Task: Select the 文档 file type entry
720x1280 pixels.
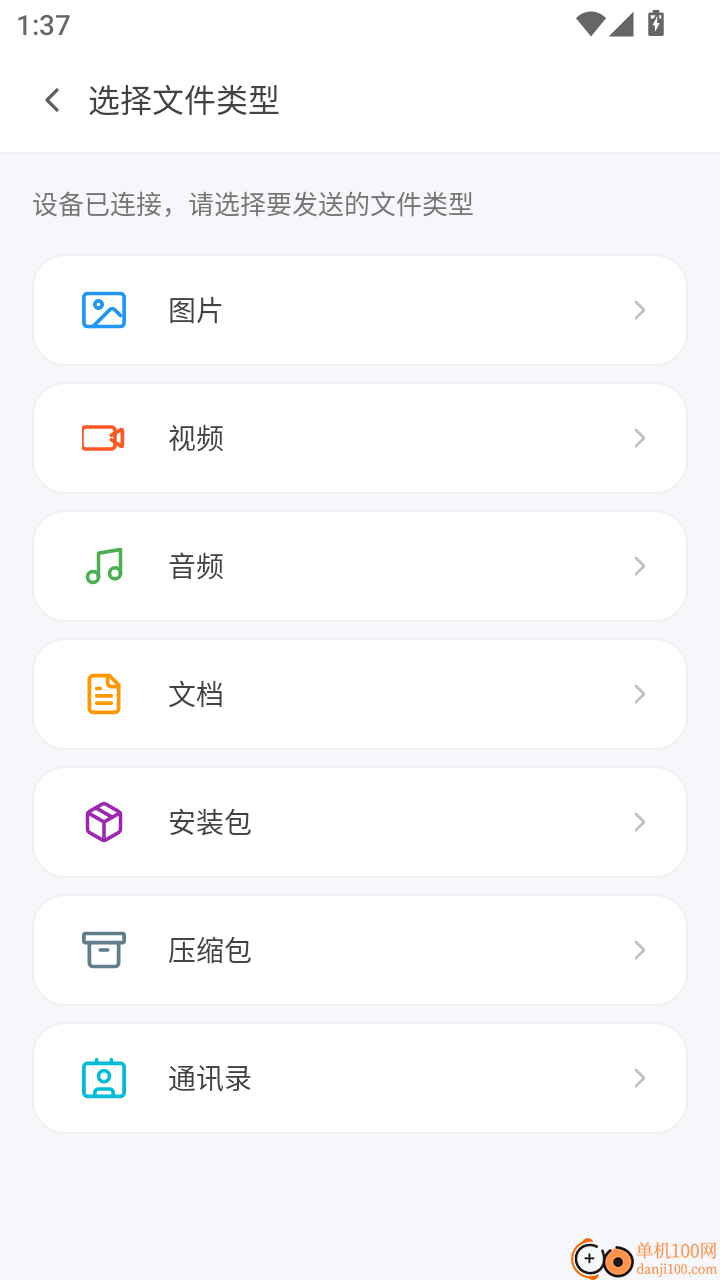Action: click(360, 694)
